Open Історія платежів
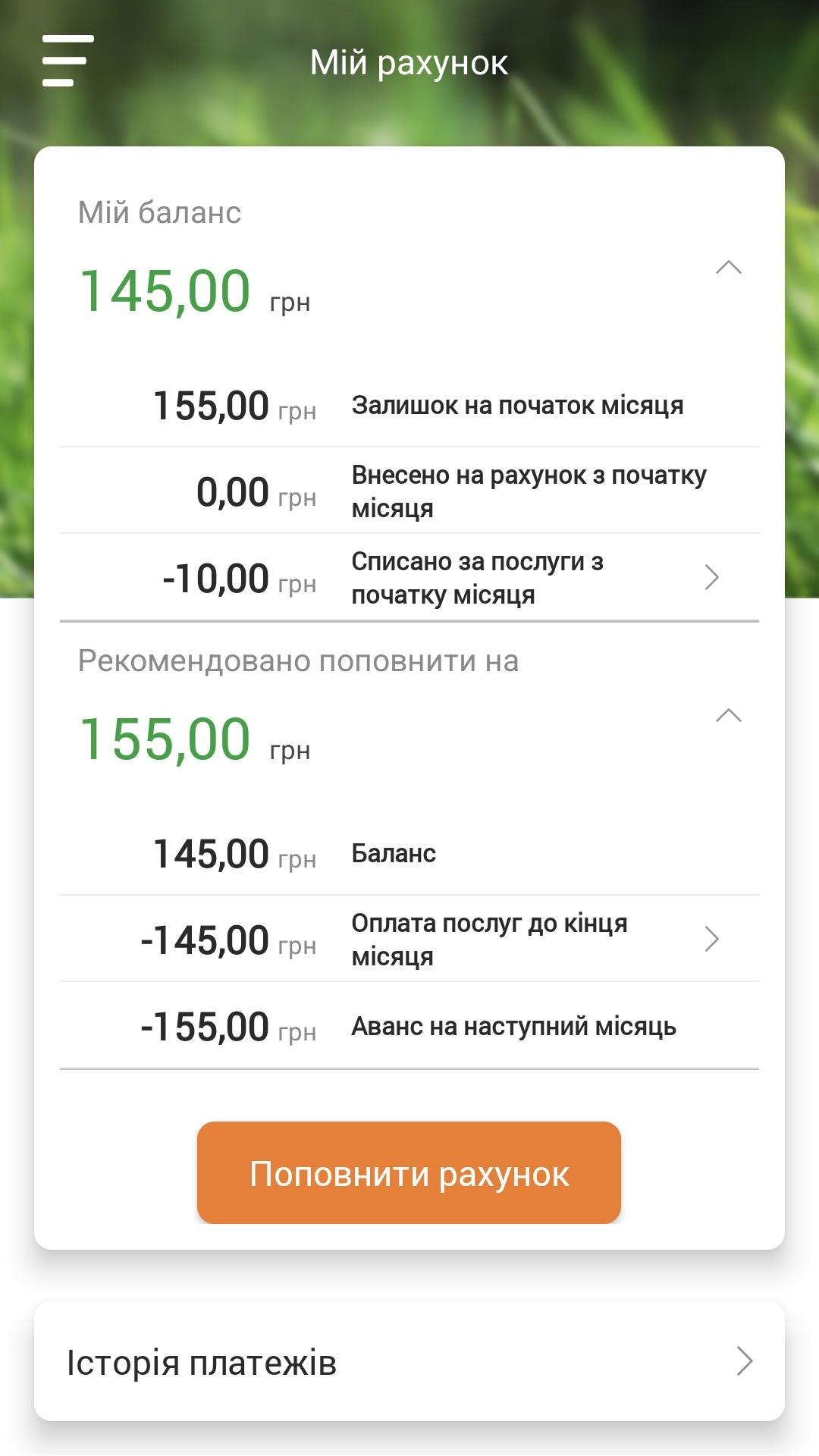 click(409, 1361)
